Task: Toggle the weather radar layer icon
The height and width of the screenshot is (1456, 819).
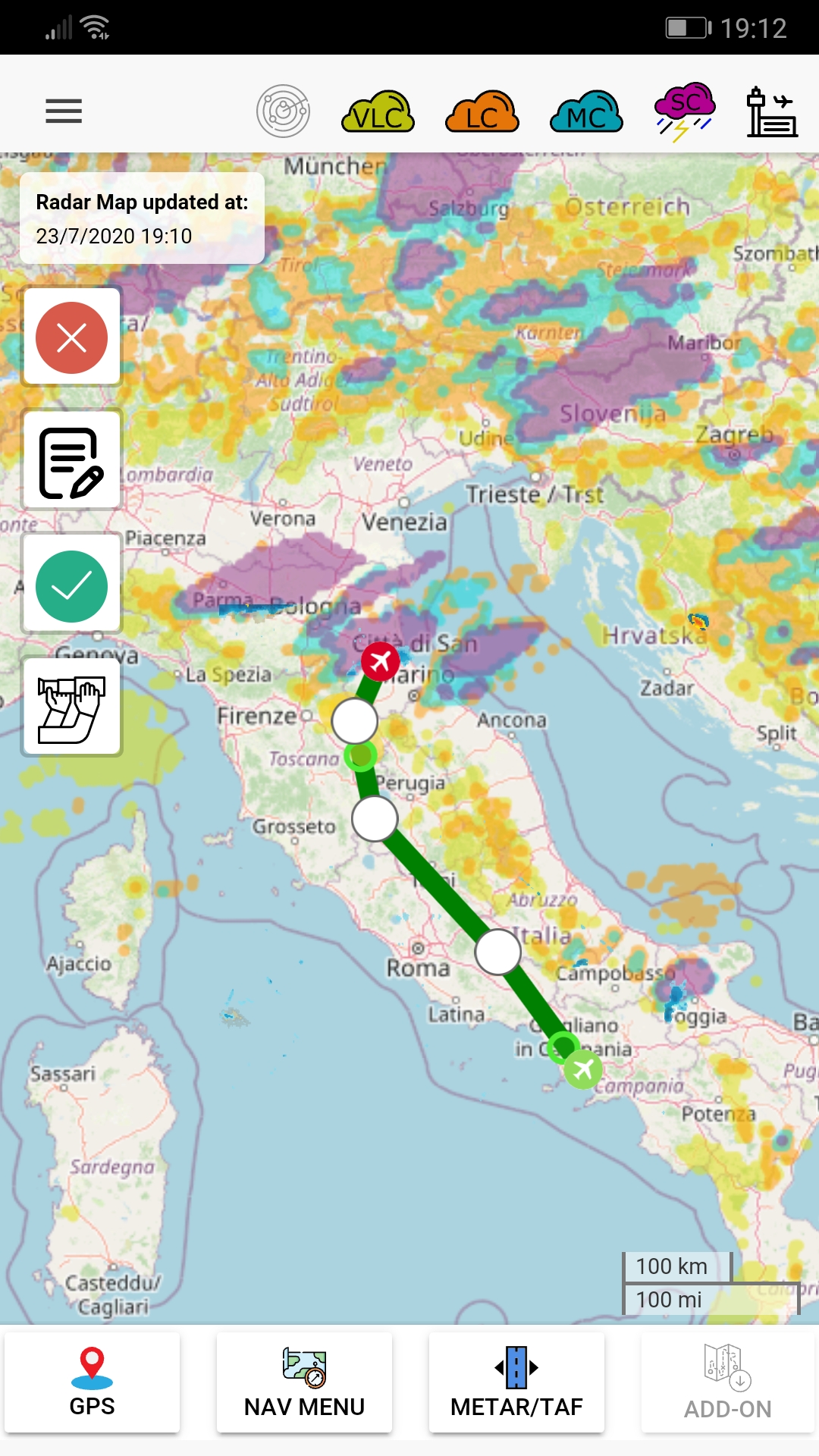Action: click(283, 111)
